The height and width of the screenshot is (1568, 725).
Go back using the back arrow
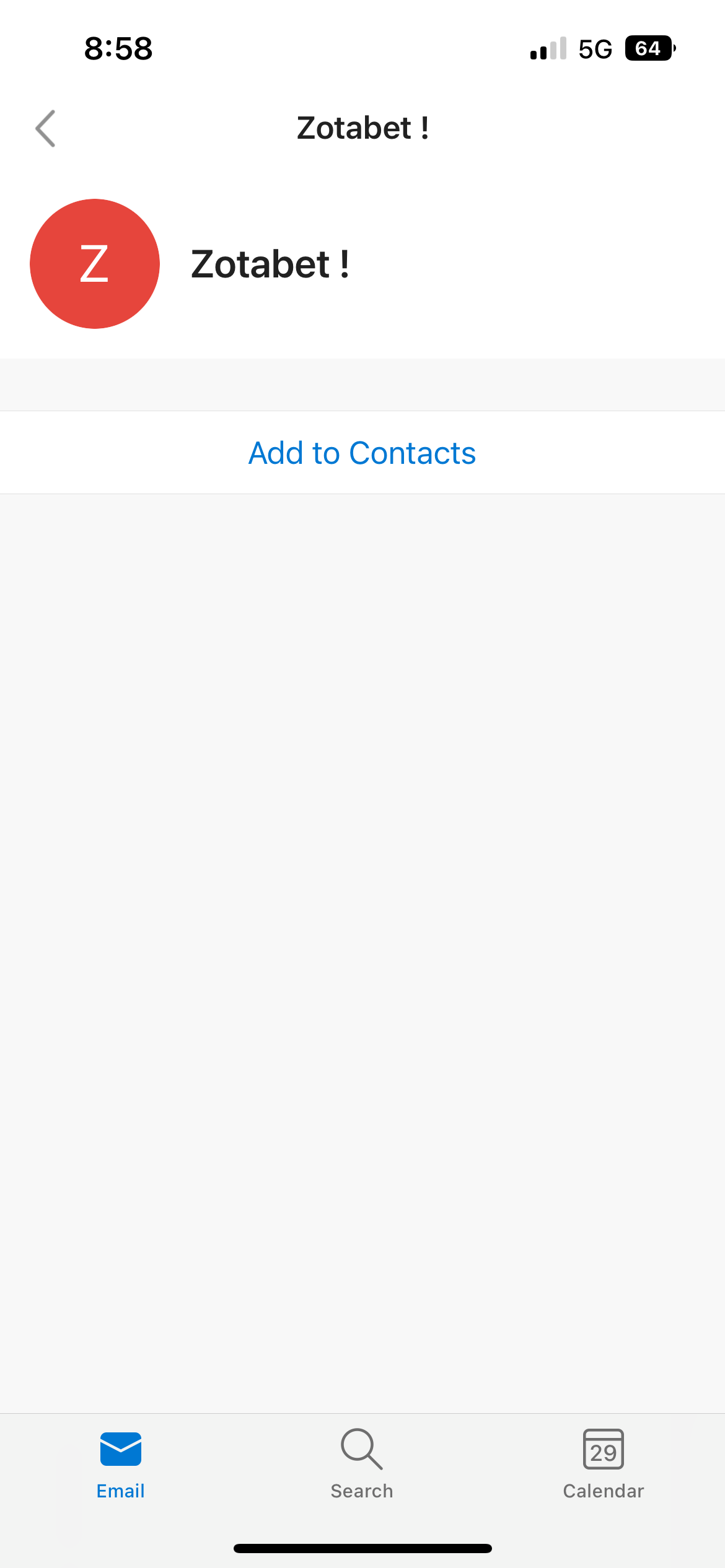[46, 128]
